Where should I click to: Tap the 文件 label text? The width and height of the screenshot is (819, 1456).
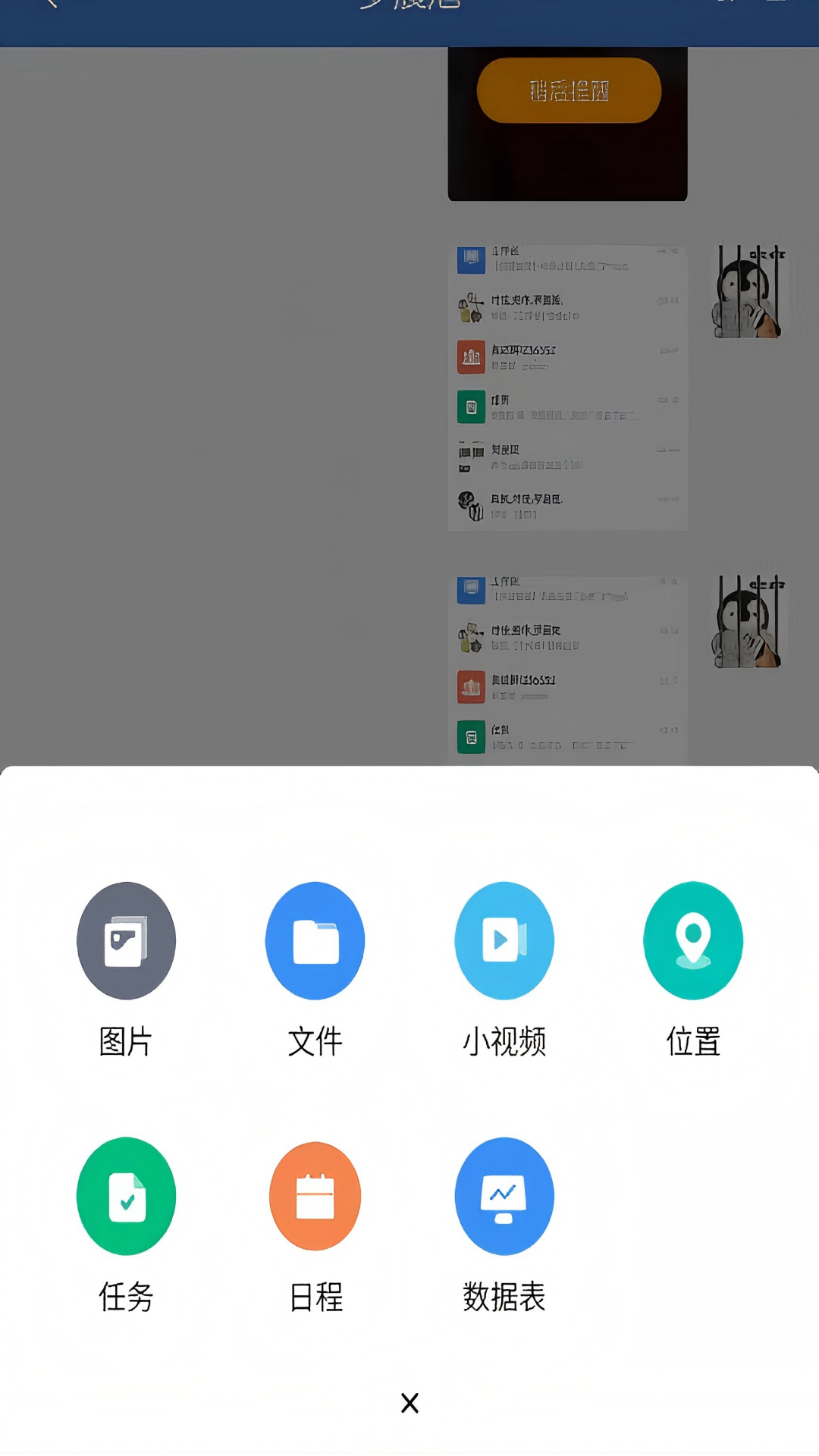[315, 1042]
